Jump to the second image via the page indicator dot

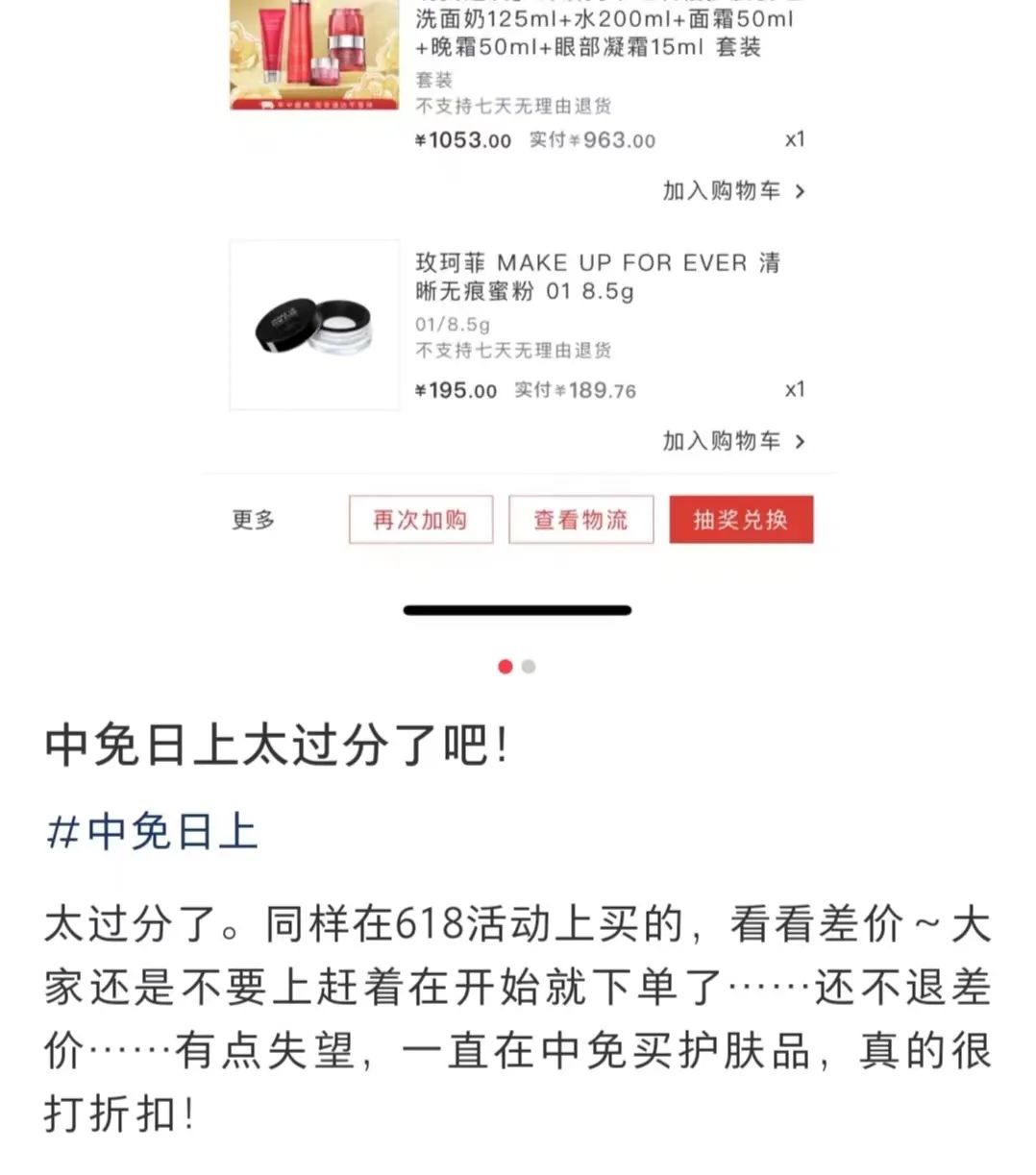pos(529,667)
